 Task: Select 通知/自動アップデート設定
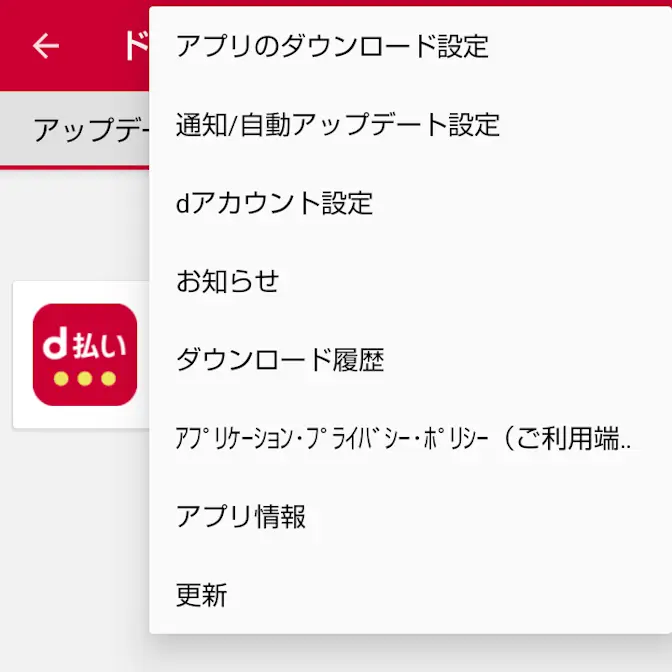[411, 124]
